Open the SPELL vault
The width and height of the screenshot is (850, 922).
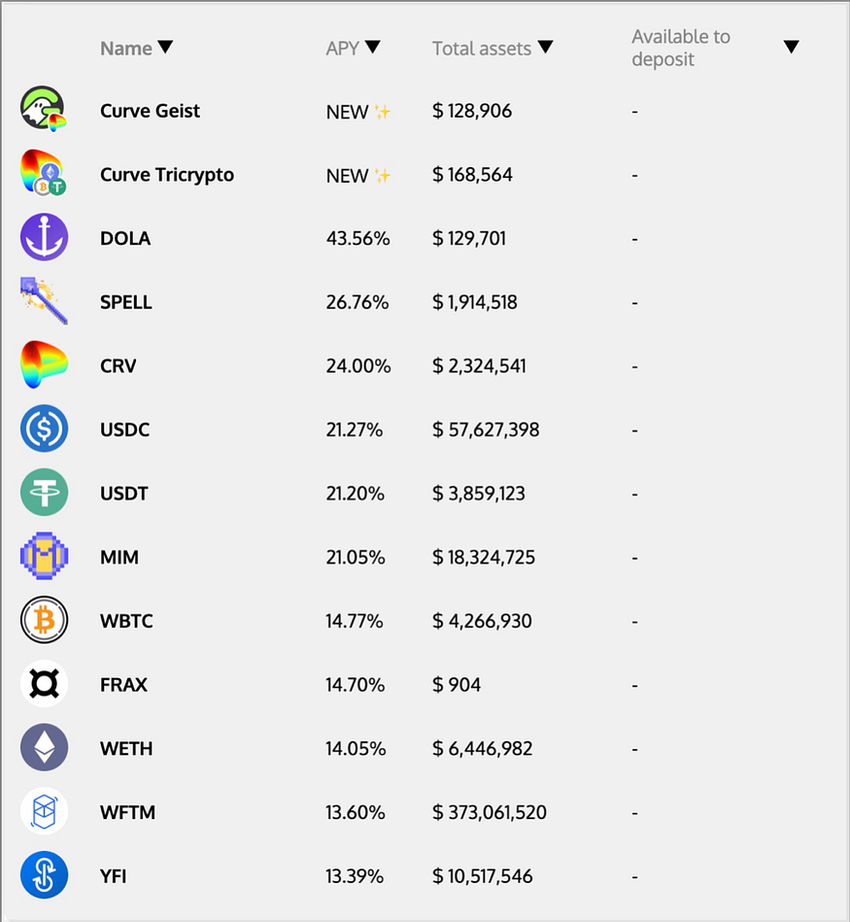pyautogui.click(x=126, y=302)
